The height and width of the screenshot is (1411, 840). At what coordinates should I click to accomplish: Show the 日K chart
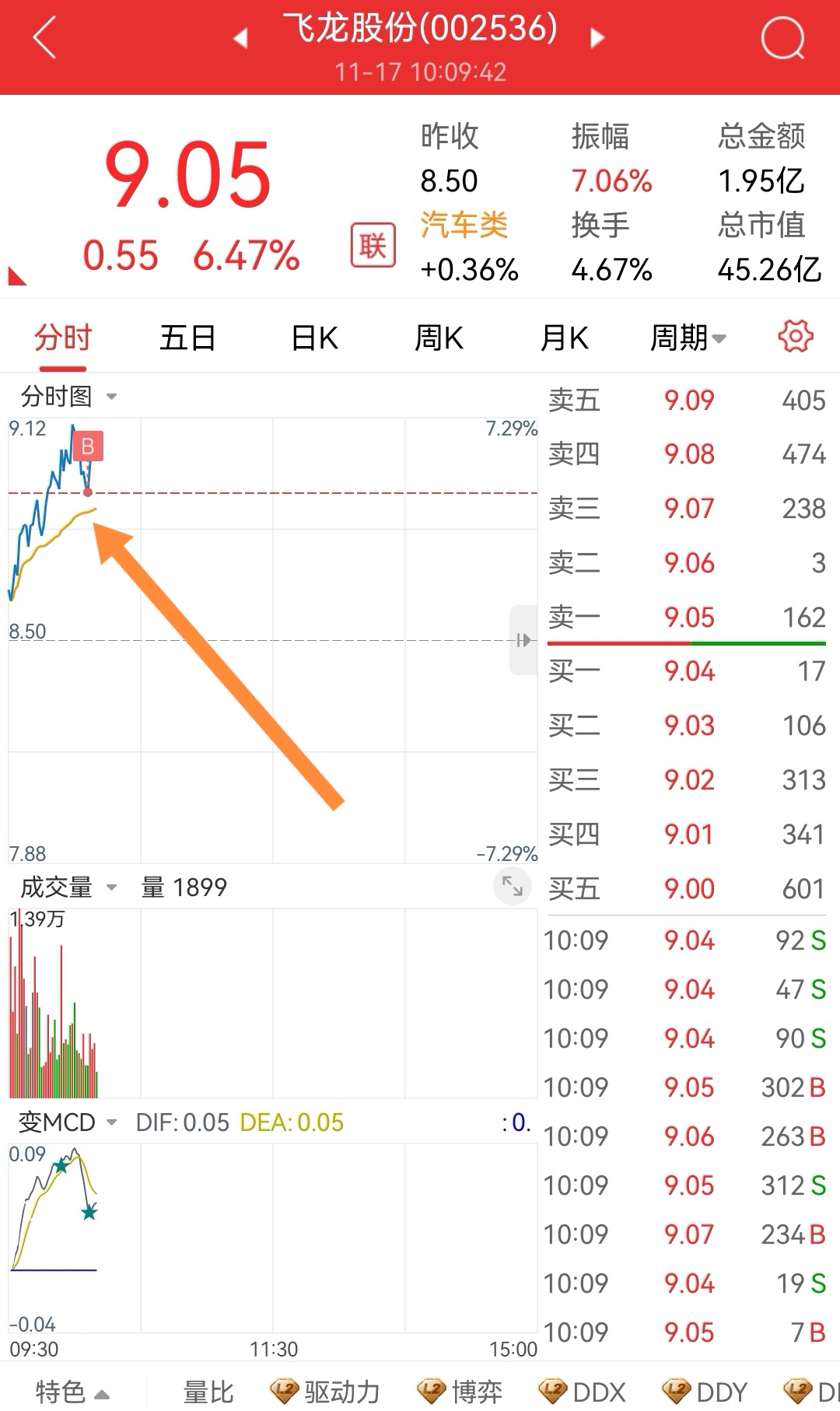tap(314, 338)
